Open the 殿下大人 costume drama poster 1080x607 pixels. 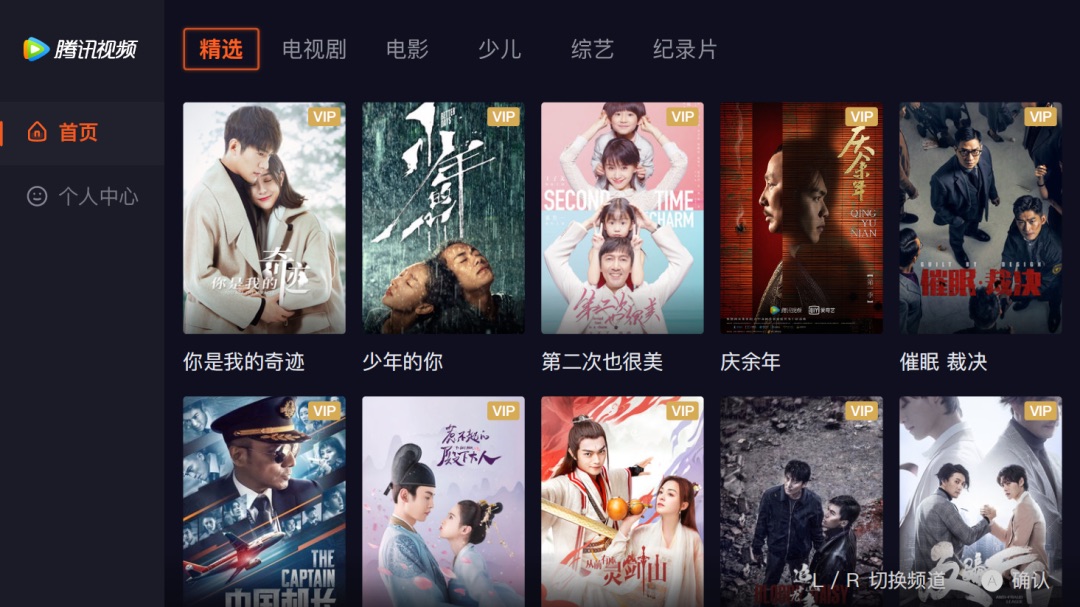443,500
